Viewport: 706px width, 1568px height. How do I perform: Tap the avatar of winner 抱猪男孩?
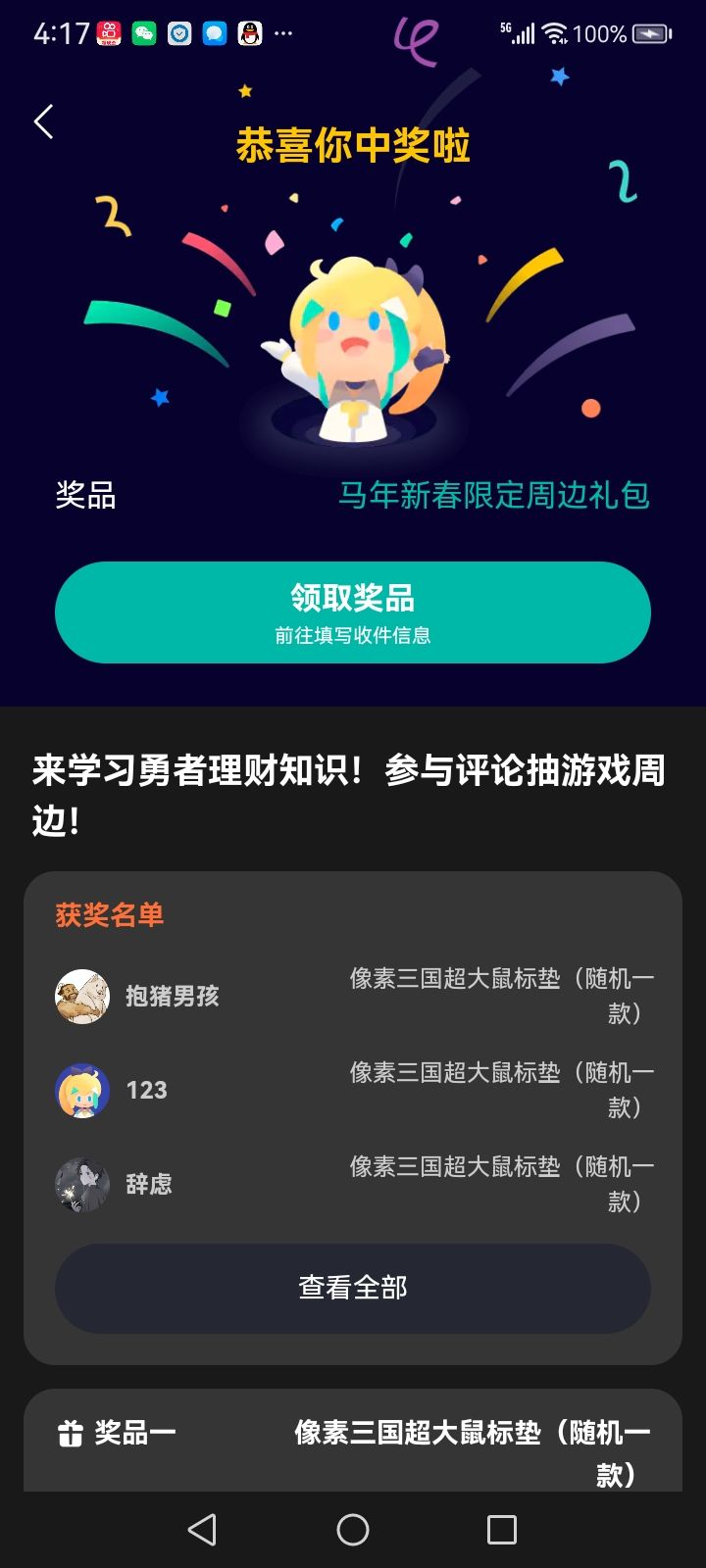pos(82,996)
